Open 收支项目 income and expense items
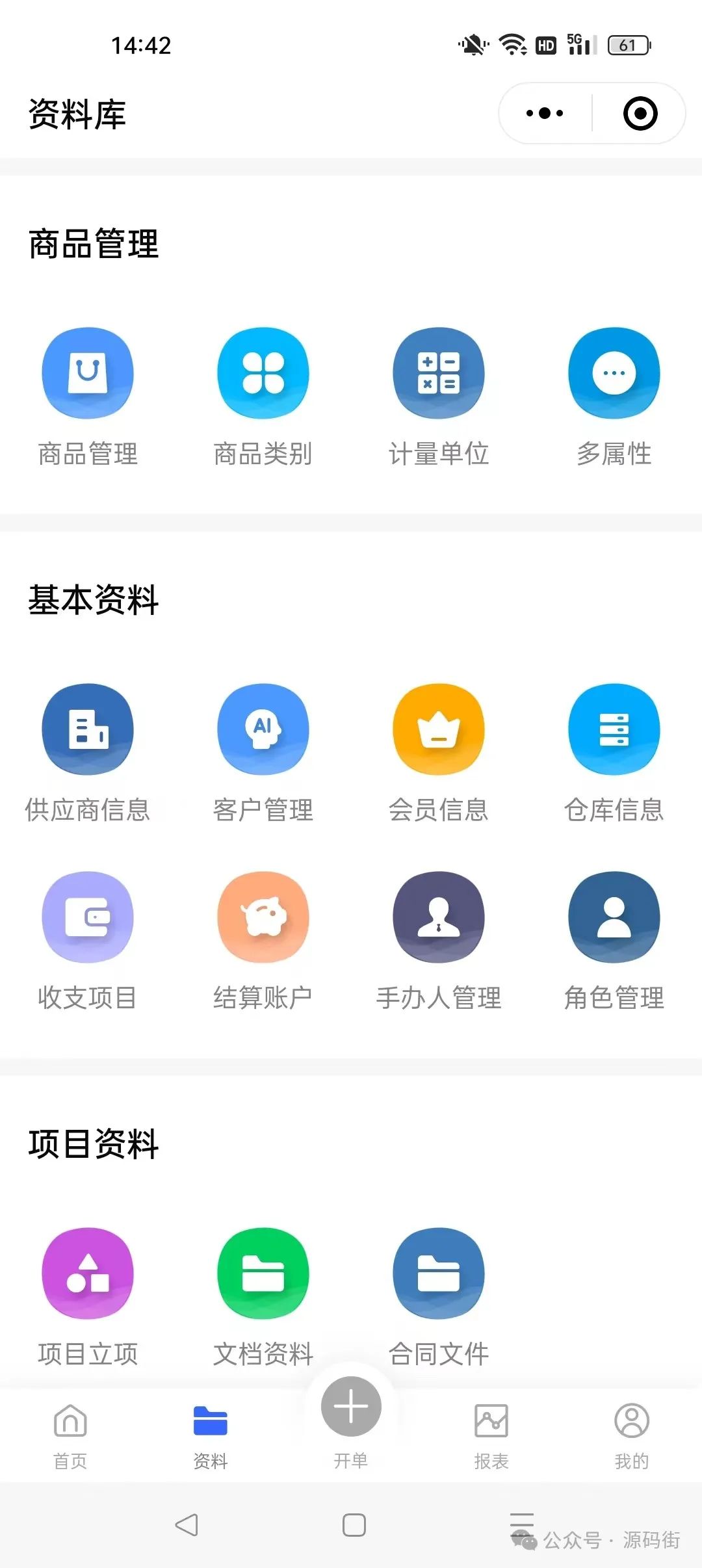Screen dimensions: 702x1568 click(x=88, y=917)
